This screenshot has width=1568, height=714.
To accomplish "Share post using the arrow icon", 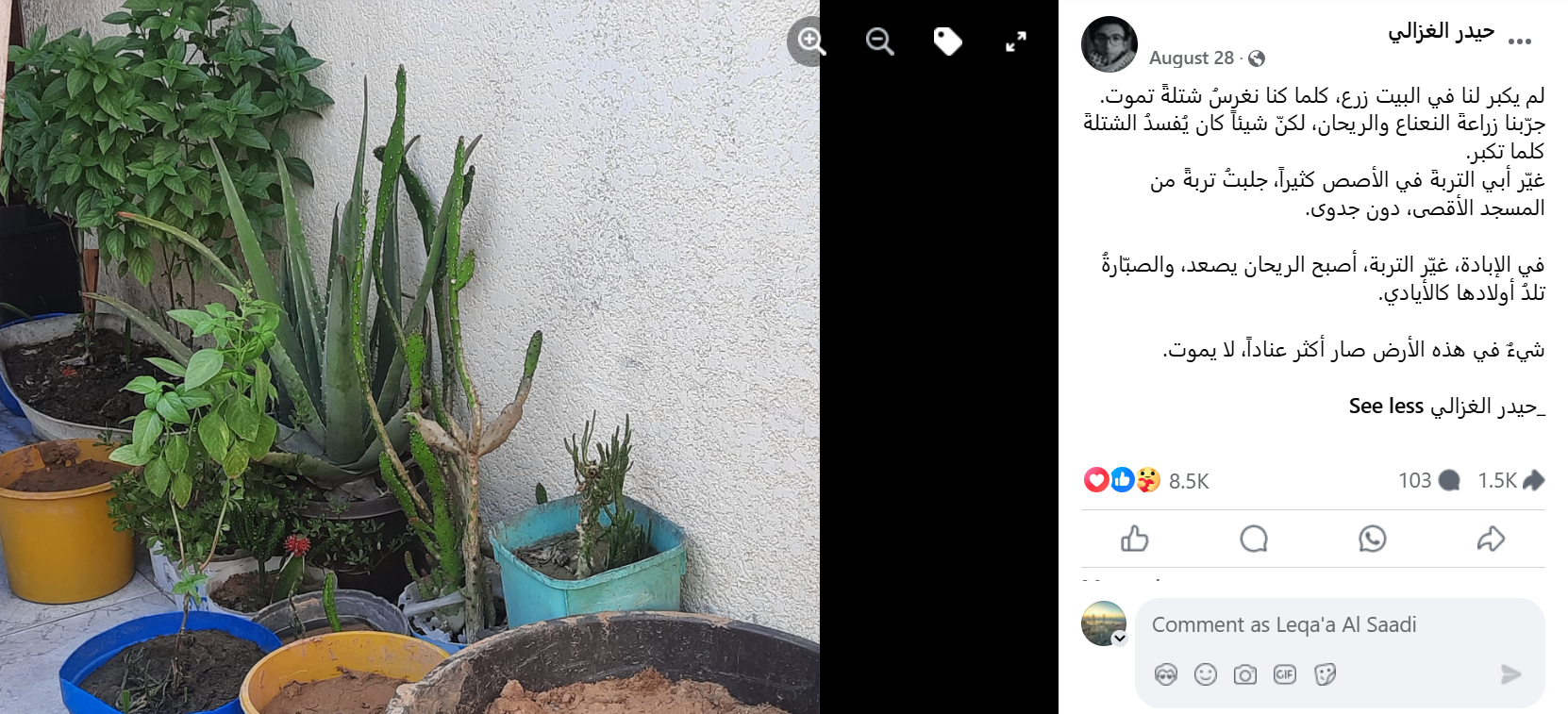I will [1490, 539].
